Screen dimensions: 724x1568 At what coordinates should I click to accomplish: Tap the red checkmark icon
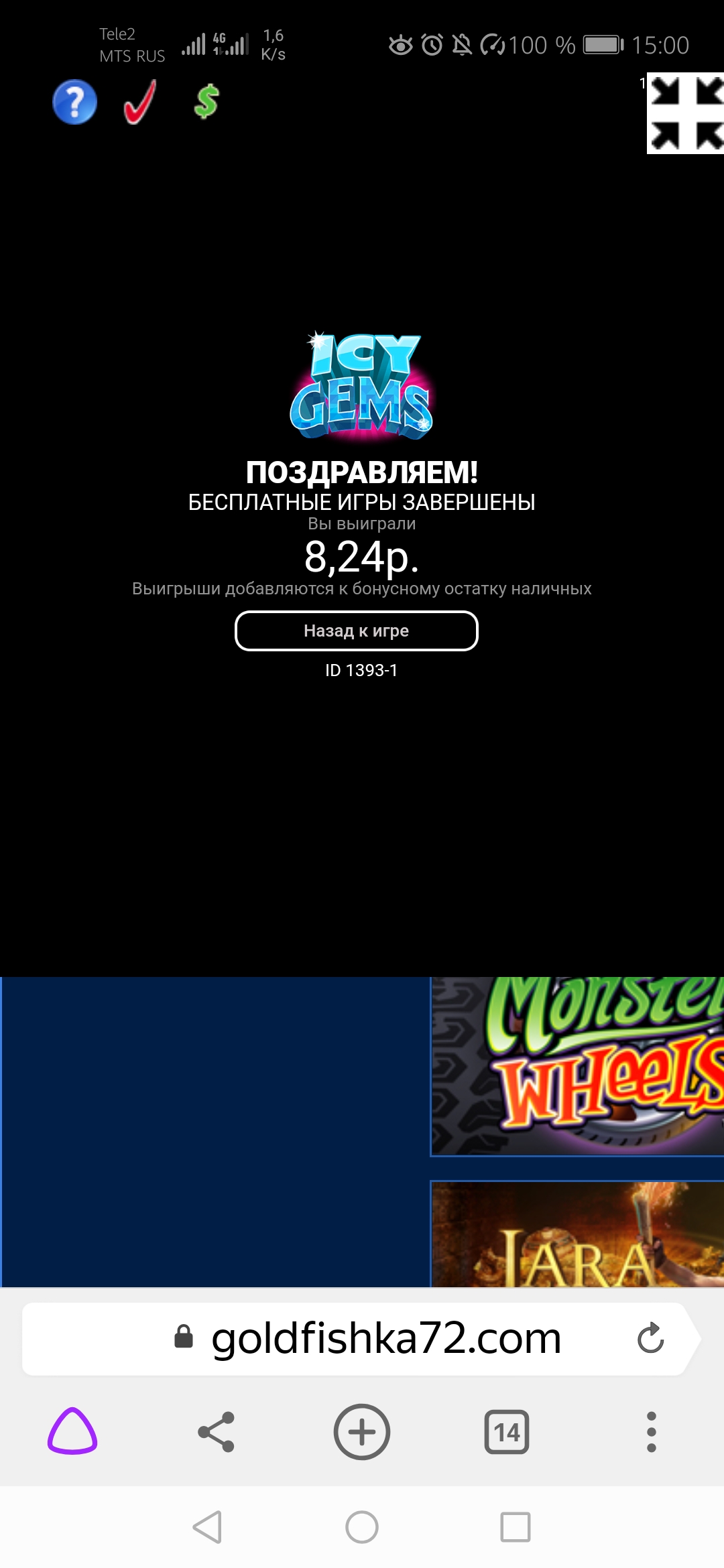[x=139, y=103]
